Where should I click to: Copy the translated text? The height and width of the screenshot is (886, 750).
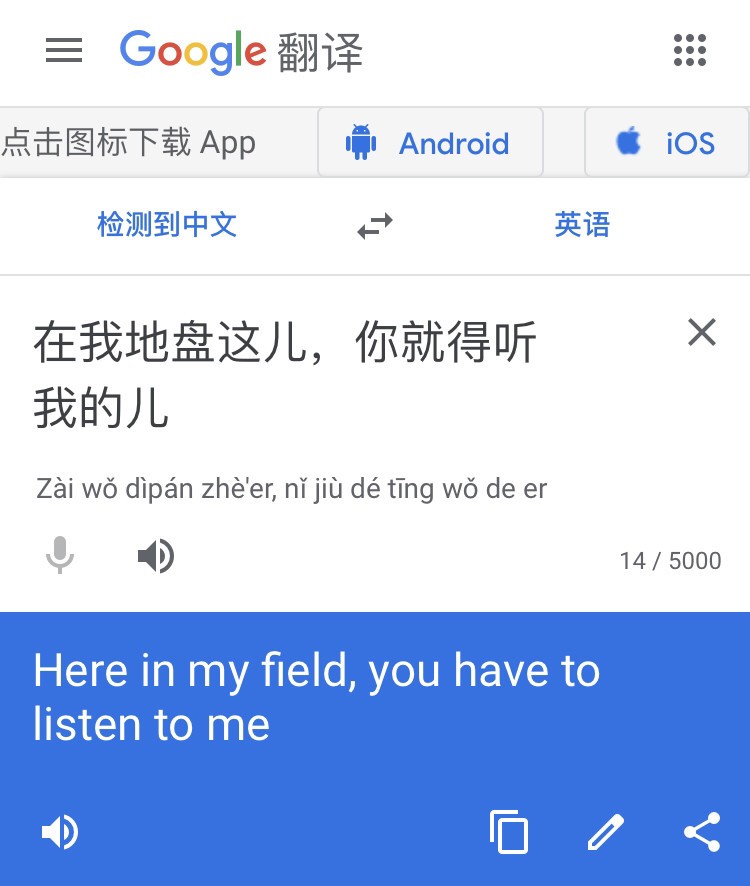(509, 831)
